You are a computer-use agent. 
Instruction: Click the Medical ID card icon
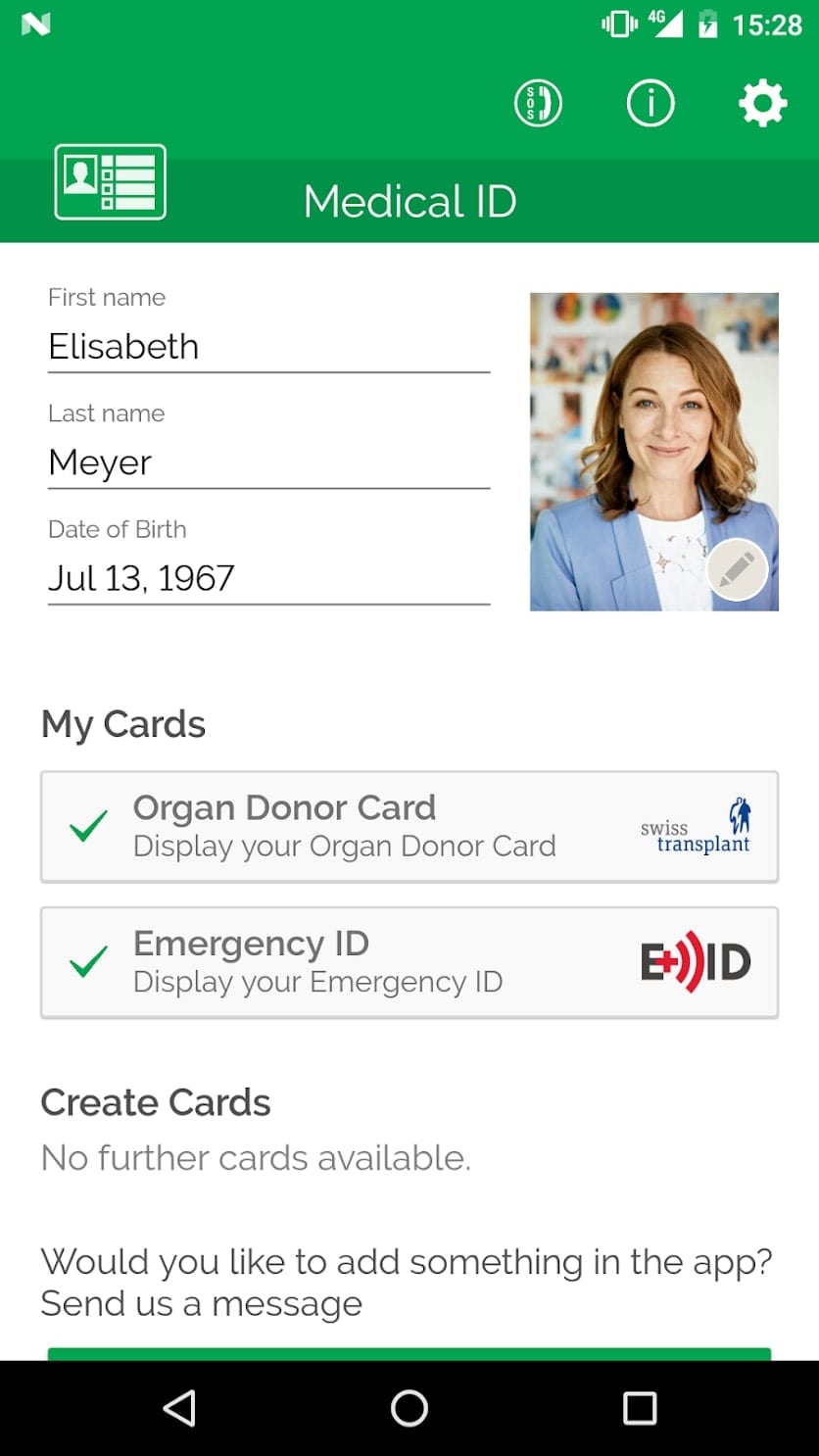[x=109, y=181]
